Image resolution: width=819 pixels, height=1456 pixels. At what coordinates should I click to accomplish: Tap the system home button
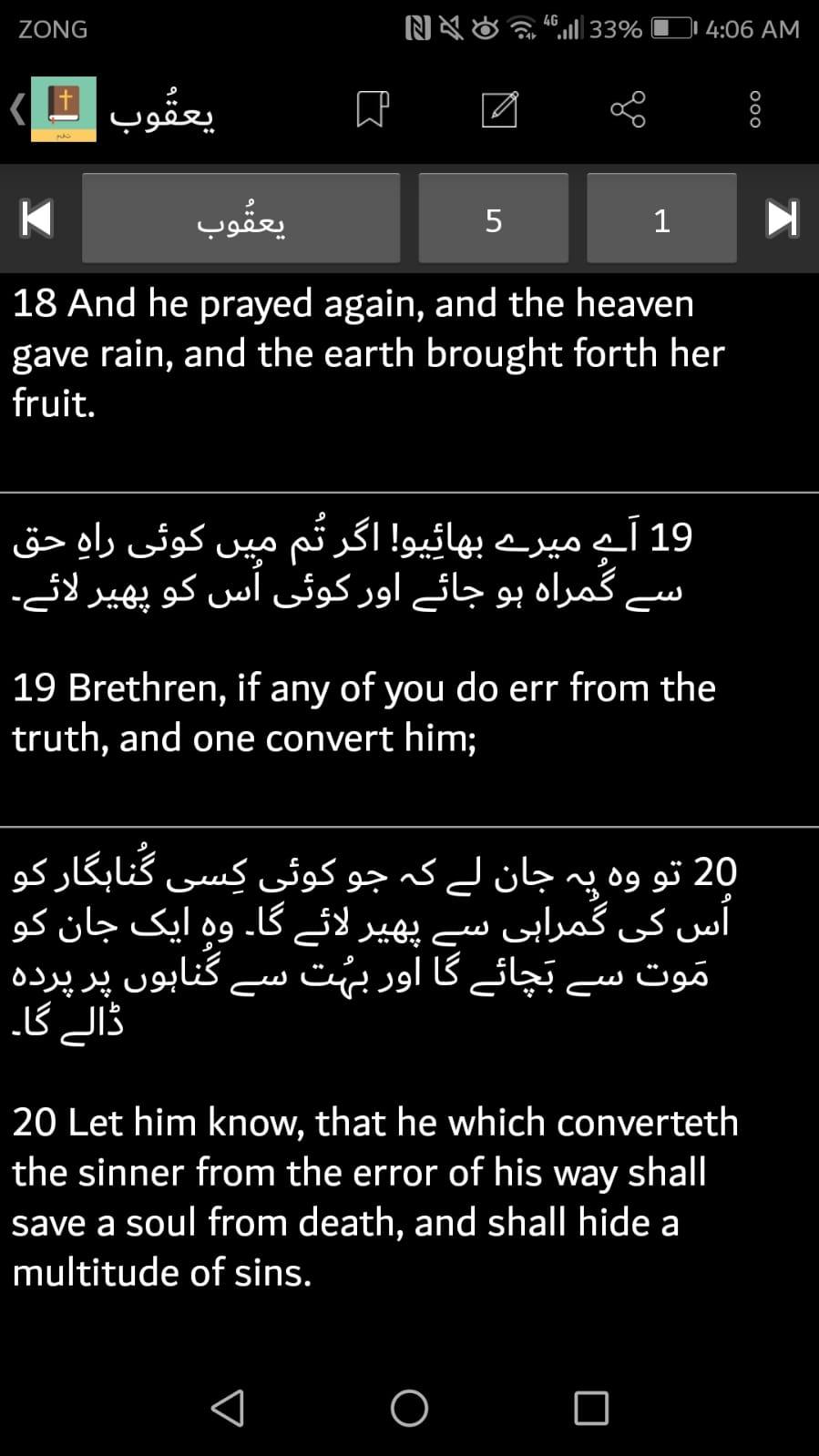[x=409, y=1408]
